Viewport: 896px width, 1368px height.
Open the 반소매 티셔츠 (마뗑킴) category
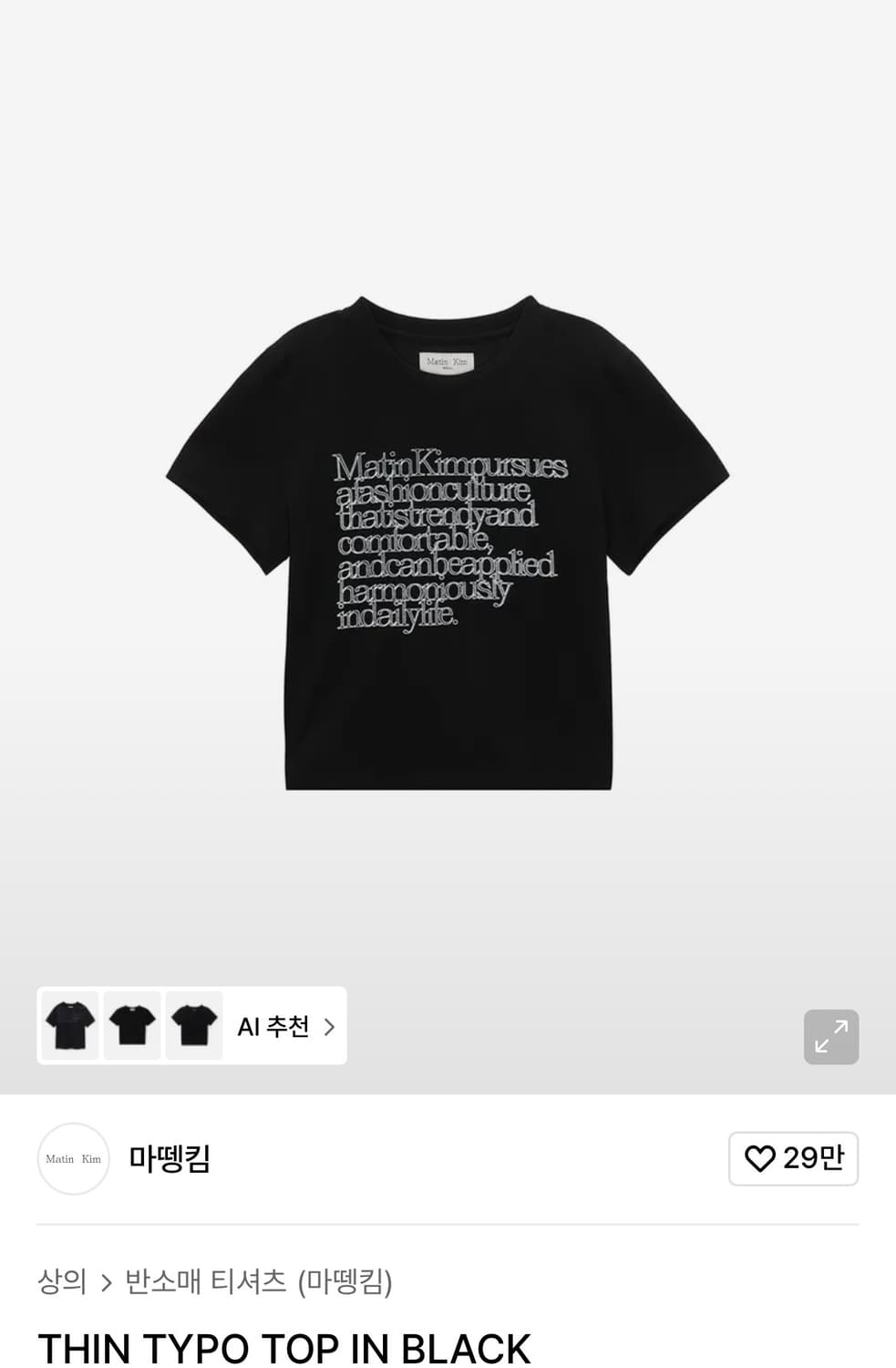[259, 1281]
